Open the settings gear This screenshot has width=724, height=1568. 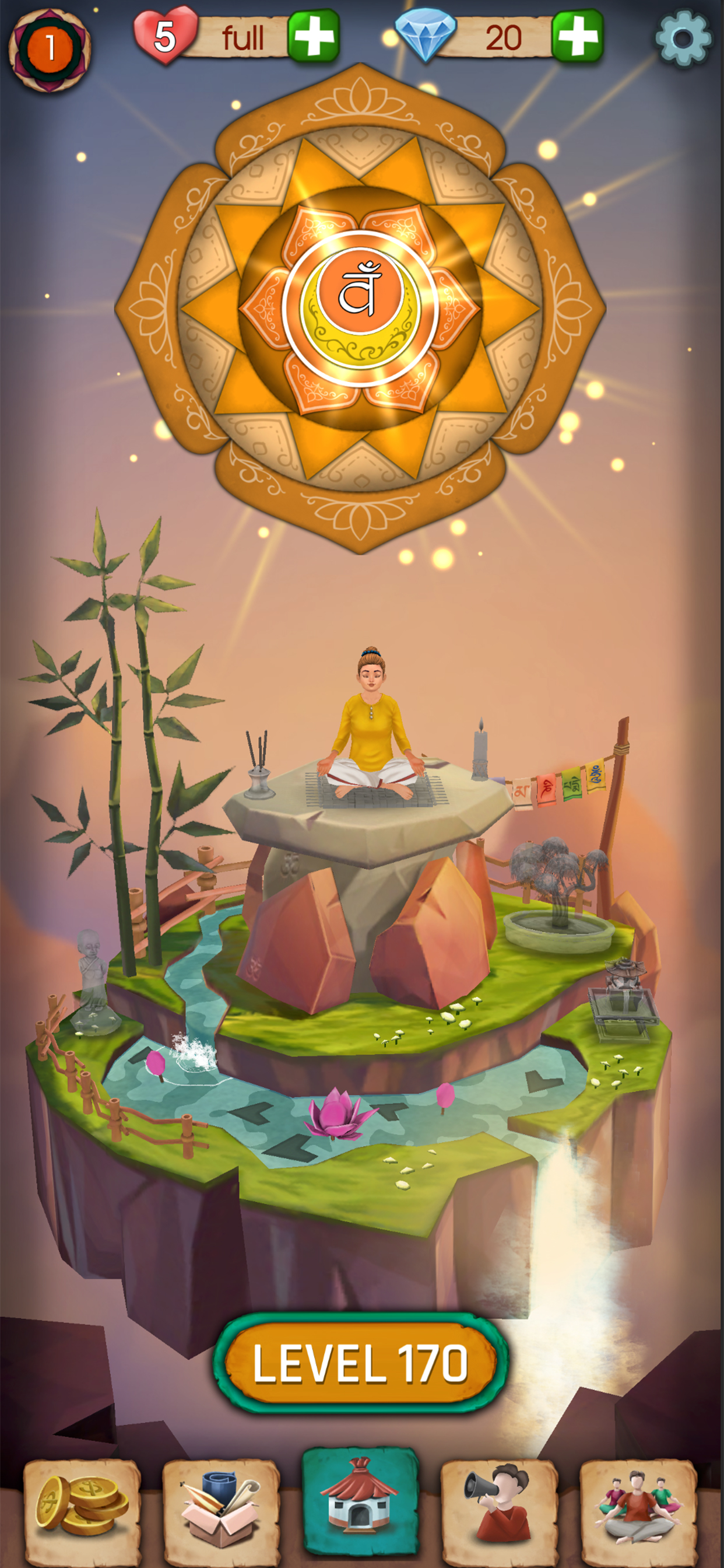pos(683,38)
